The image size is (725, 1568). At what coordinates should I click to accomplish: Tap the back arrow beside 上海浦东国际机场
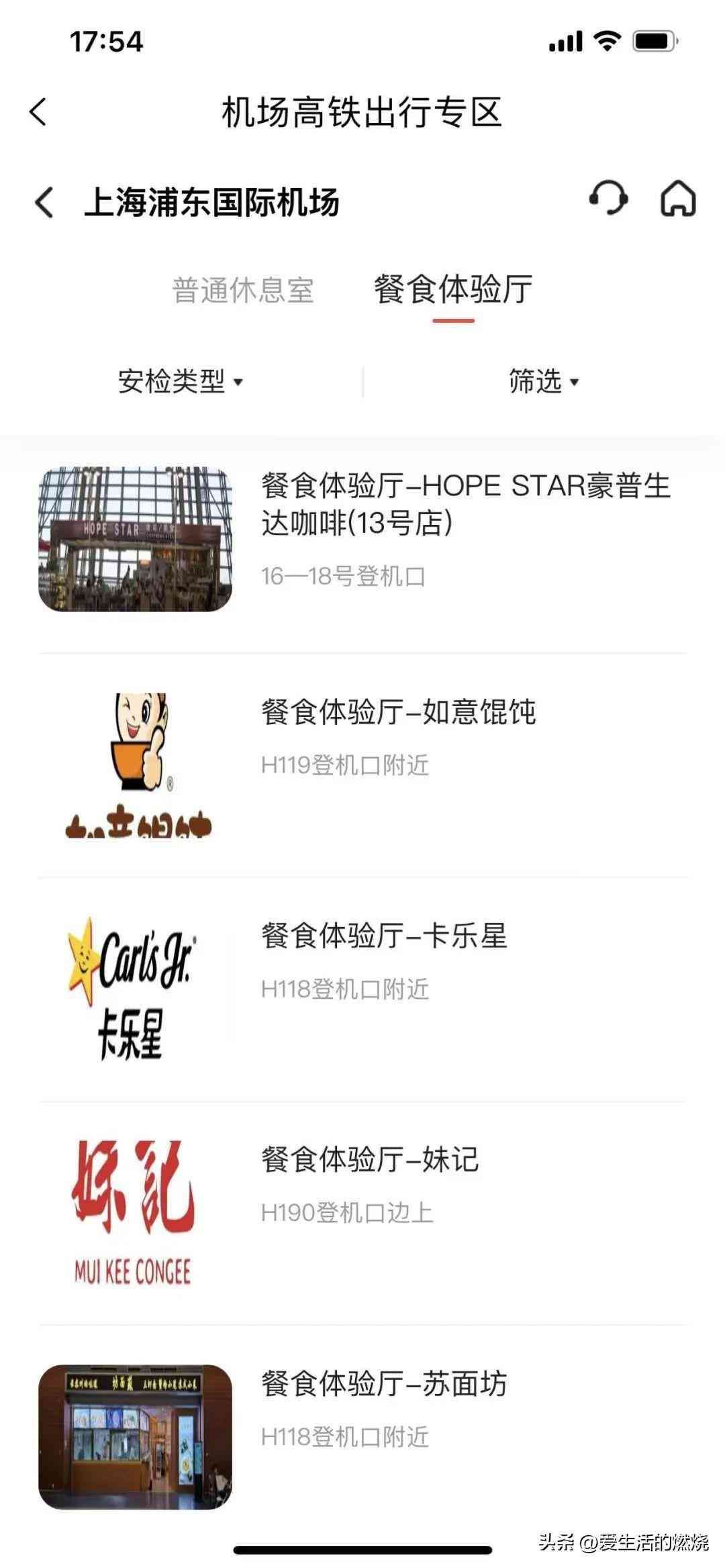pyautogui.click(x=44, y=202)
